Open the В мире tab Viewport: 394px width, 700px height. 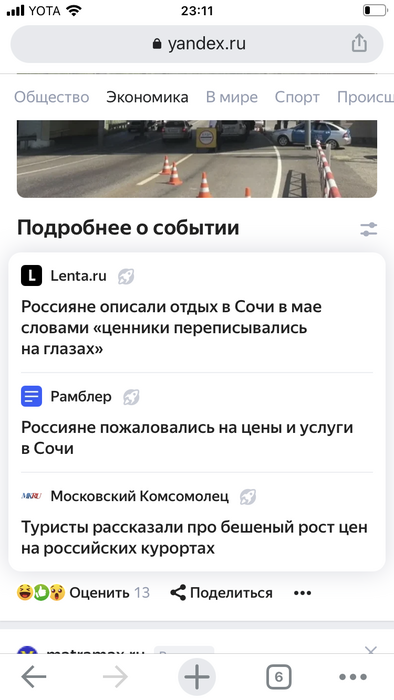pyautogui.click(x=232, y=97)
